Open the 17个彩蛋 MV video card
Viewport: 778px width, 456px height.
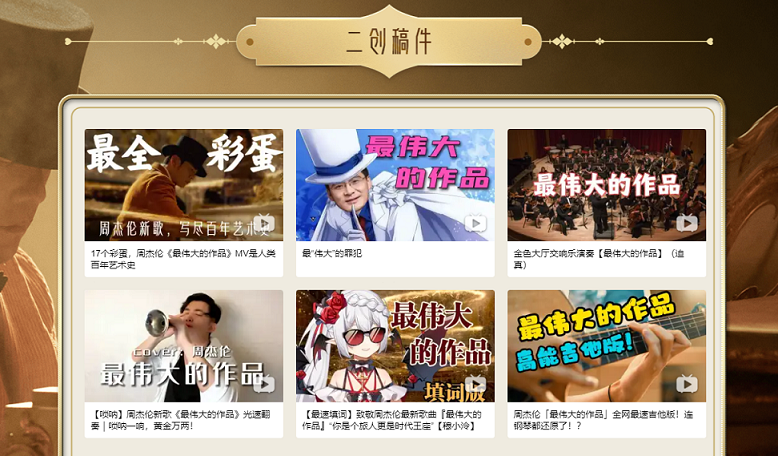pyautogui.click(x=183, y=185)
